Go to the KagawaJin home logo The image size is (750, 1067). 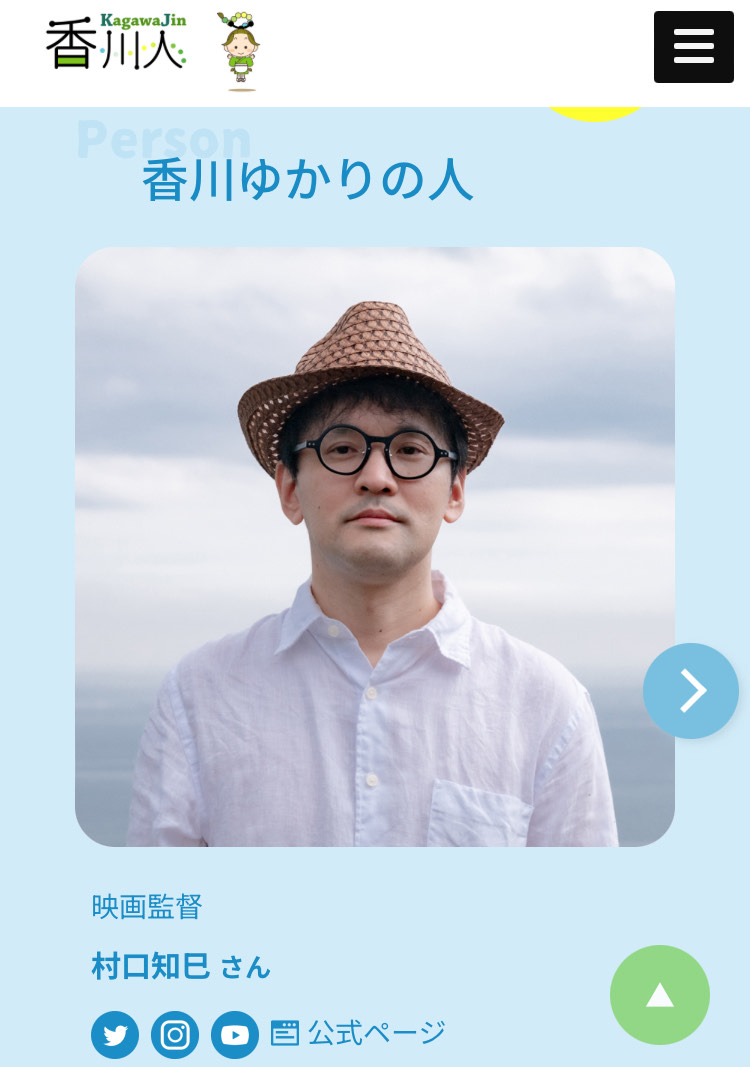point(116,43)
